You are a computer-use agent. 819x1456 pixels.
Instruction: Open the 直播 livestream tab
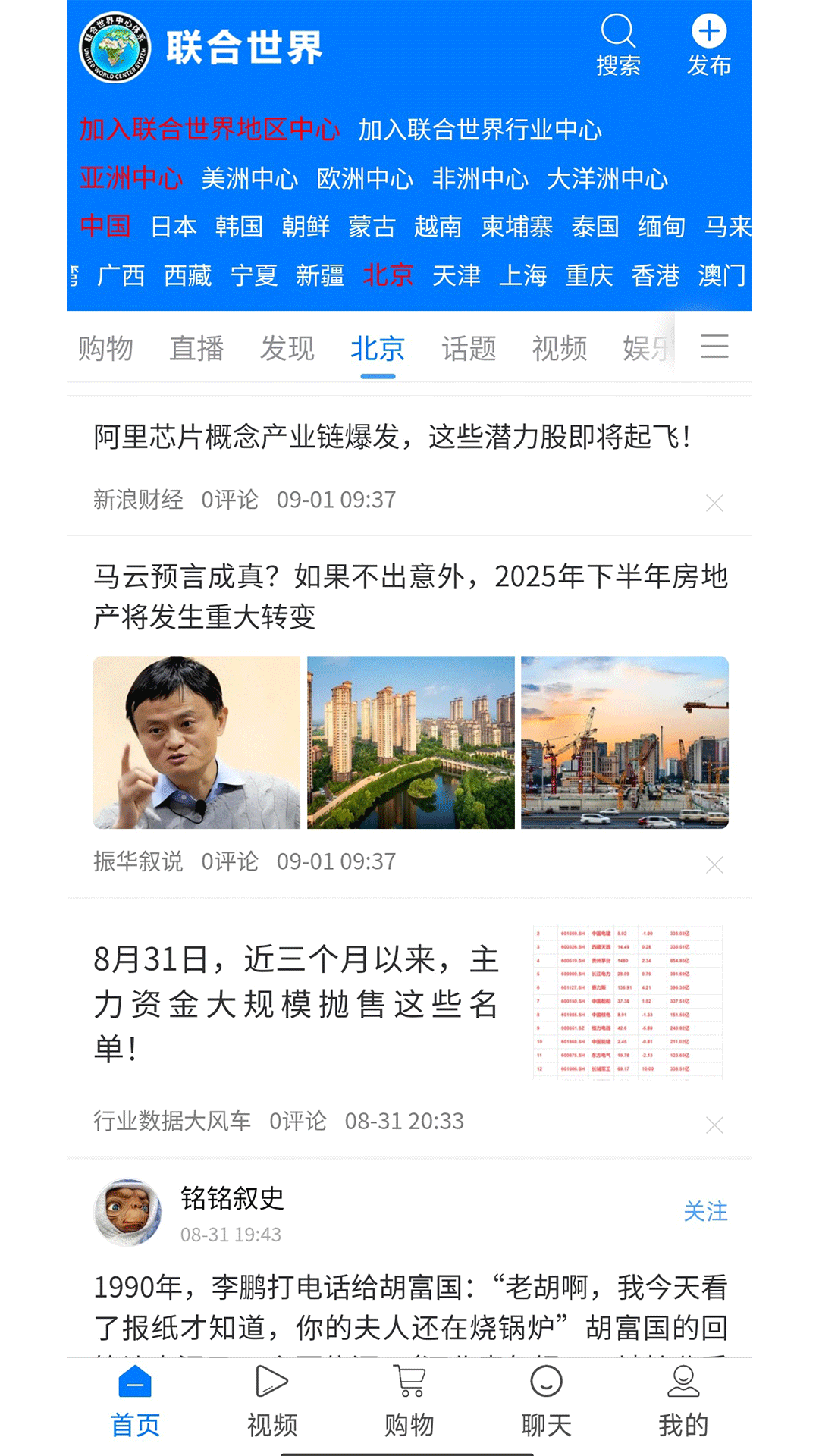[197, 347]
